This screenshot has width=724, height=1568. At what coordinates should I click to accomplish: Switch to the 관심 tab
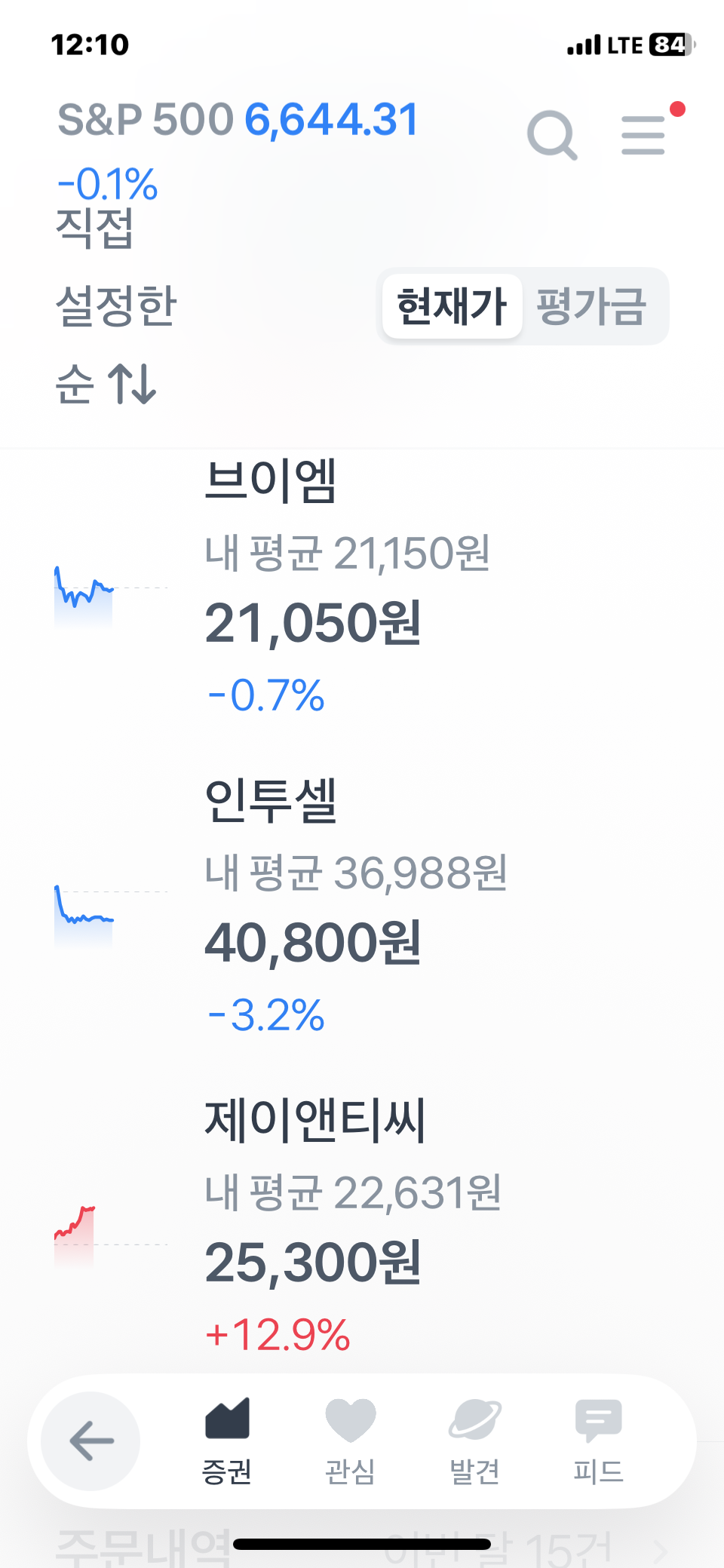click(x=350, y=1441)
